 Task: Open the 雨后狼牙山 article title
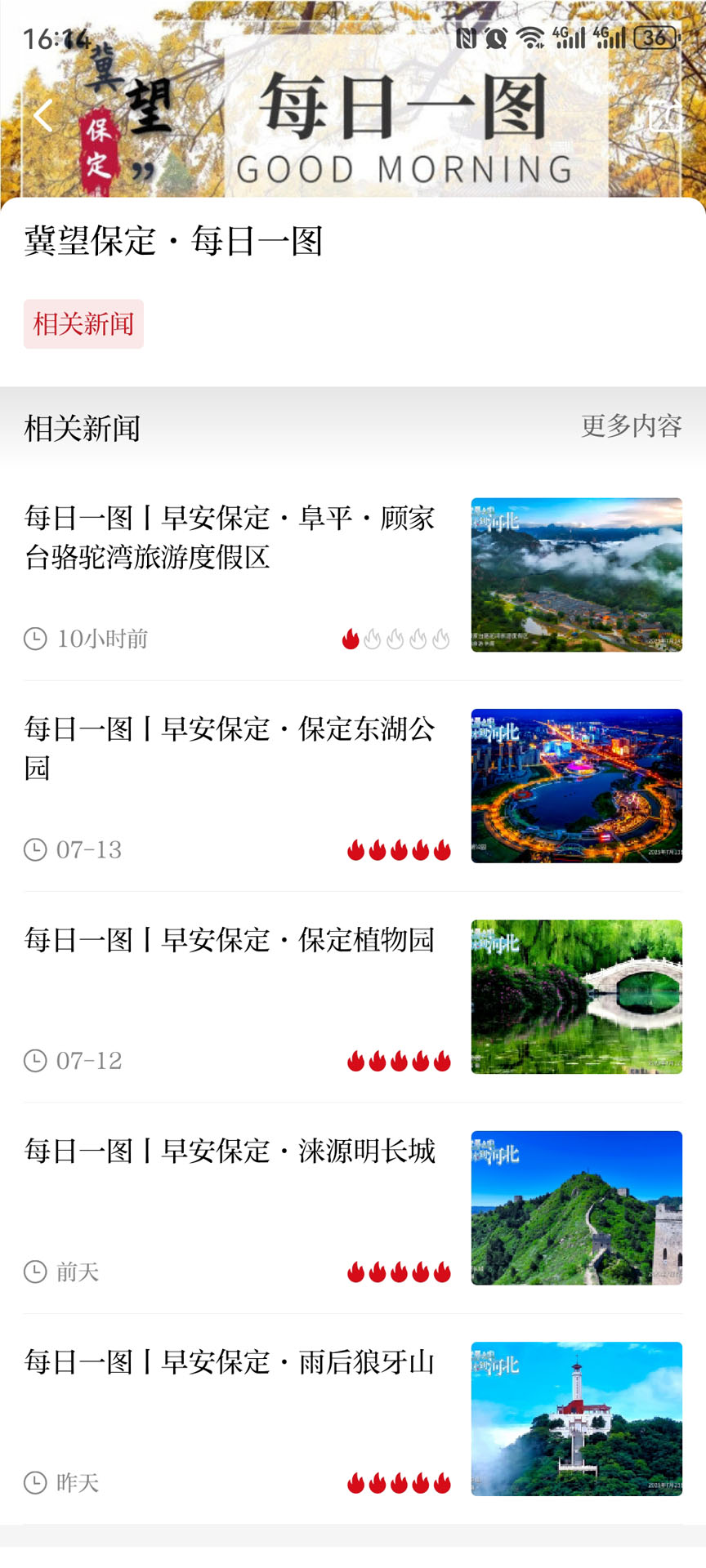point(229,1362)
